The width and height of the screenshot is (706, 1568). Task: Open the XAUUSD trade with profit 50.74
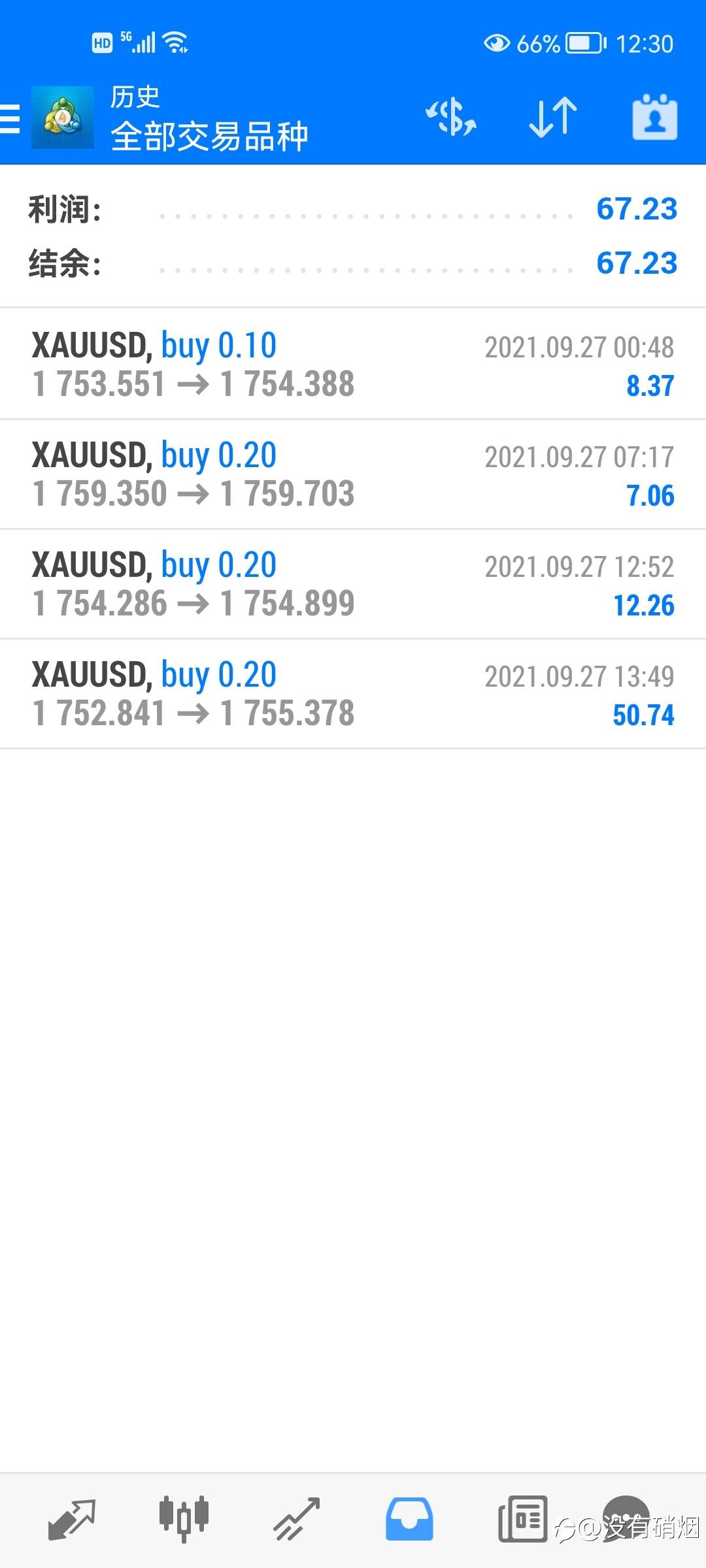click(353, 694)
